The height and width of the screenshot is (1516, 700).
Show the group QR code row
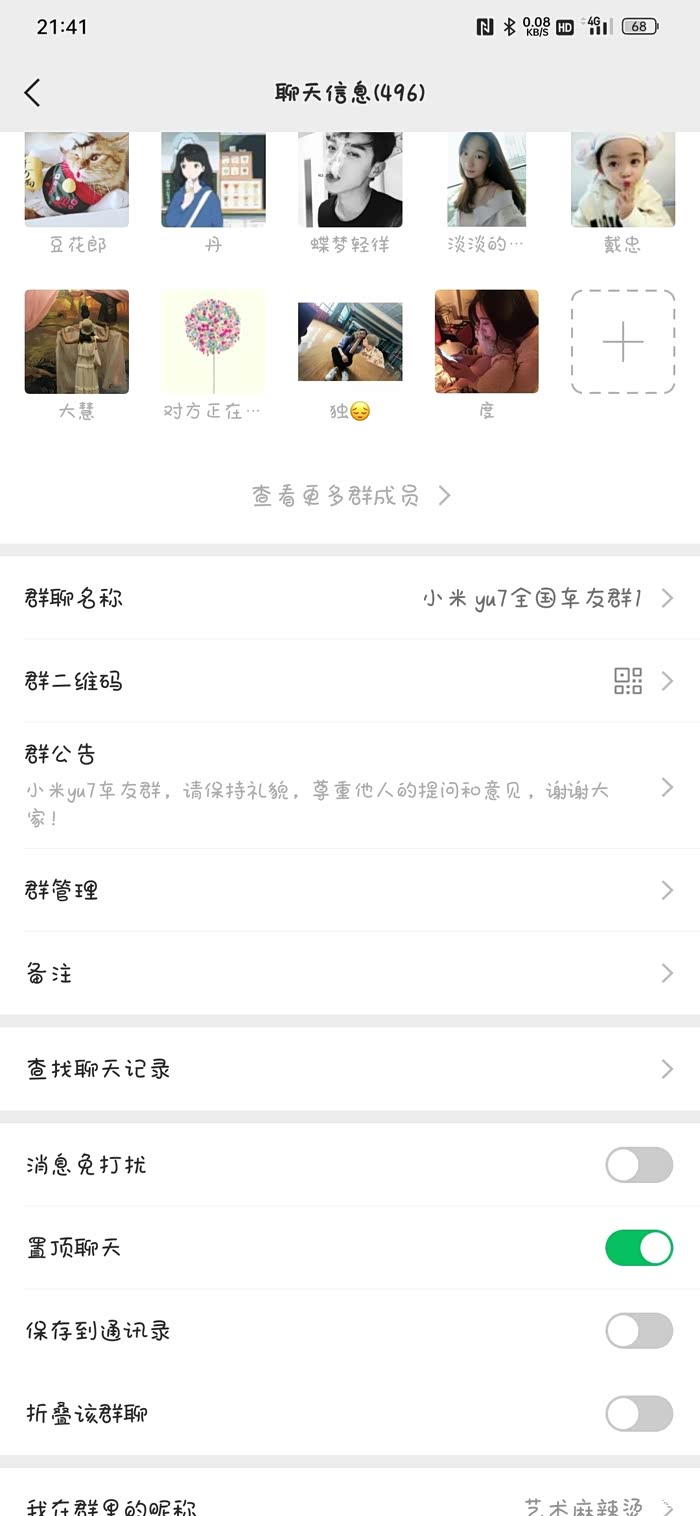point(350,682)
